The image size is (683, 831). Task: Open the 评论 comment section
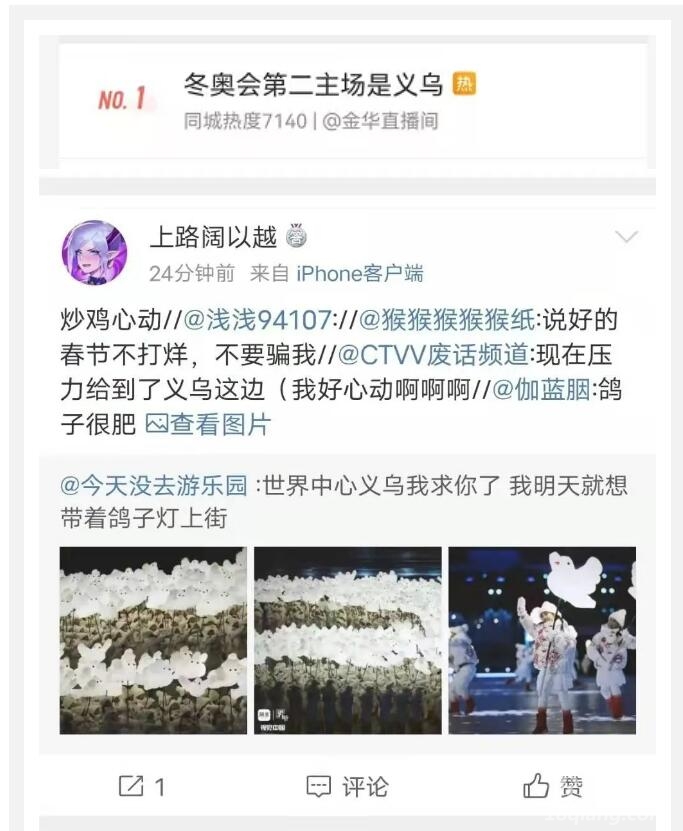[347, 786]
